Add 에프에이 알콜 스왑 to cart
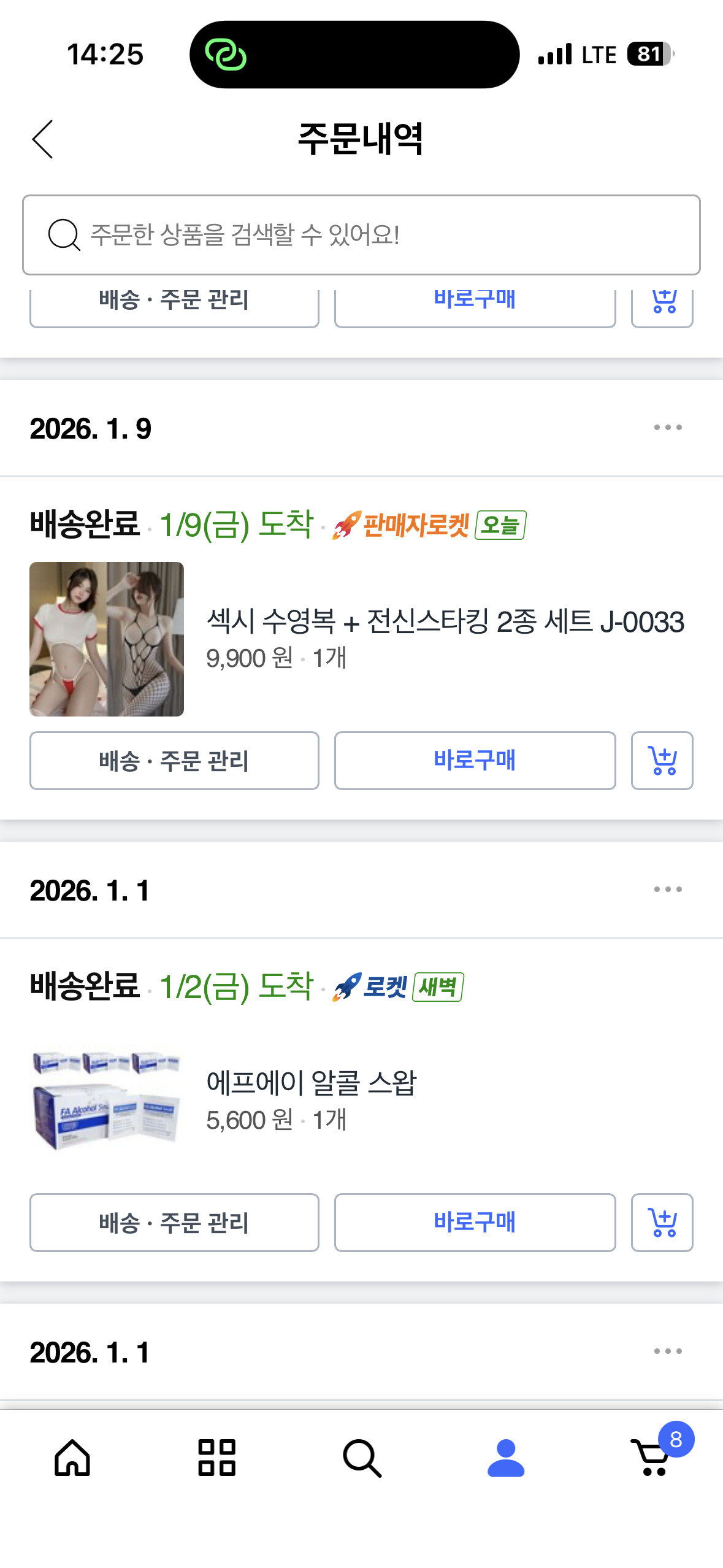 click(x=662, y=1223)
